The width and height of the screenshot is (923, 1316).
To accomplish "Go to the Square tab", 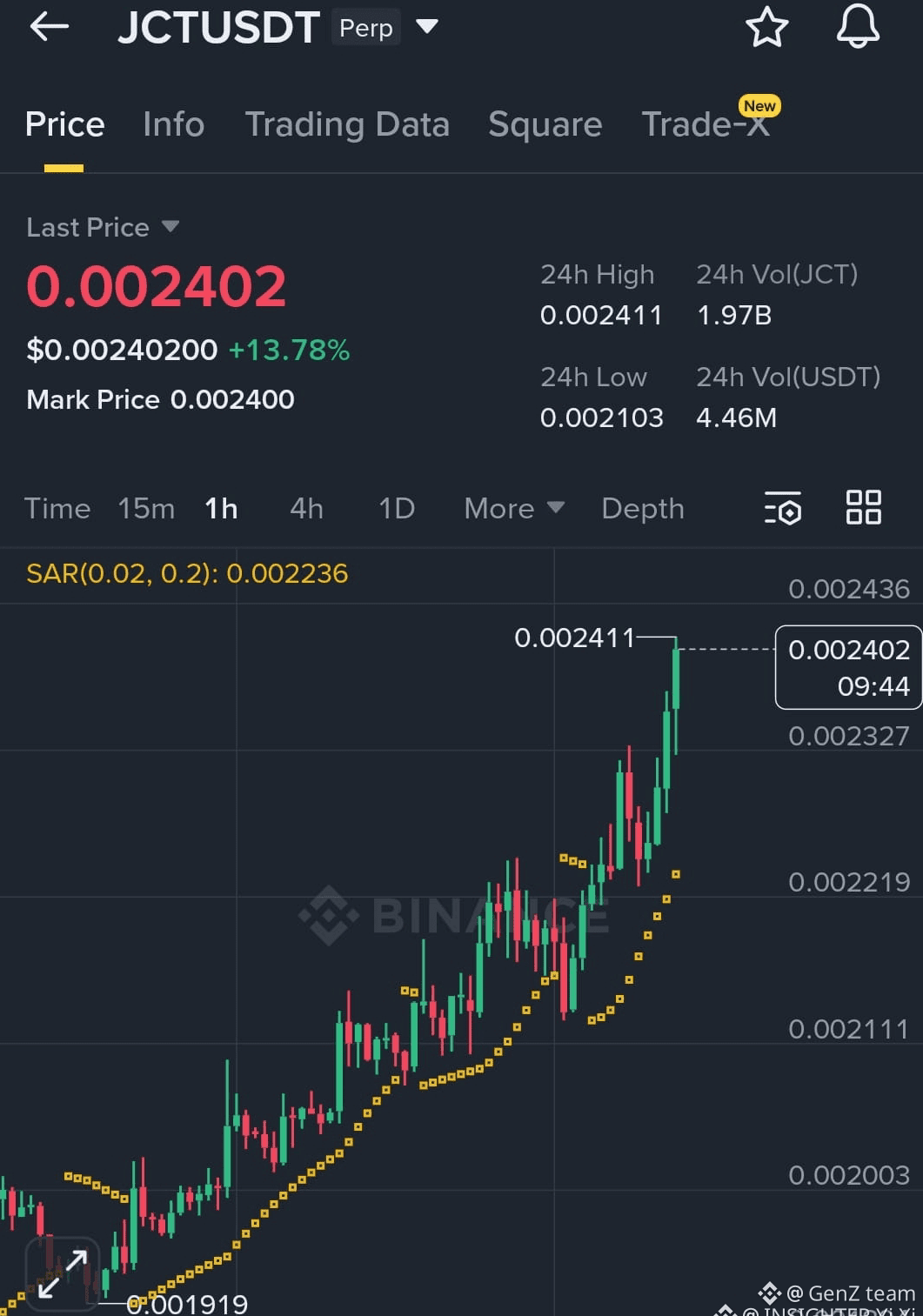I will [545, 124].
